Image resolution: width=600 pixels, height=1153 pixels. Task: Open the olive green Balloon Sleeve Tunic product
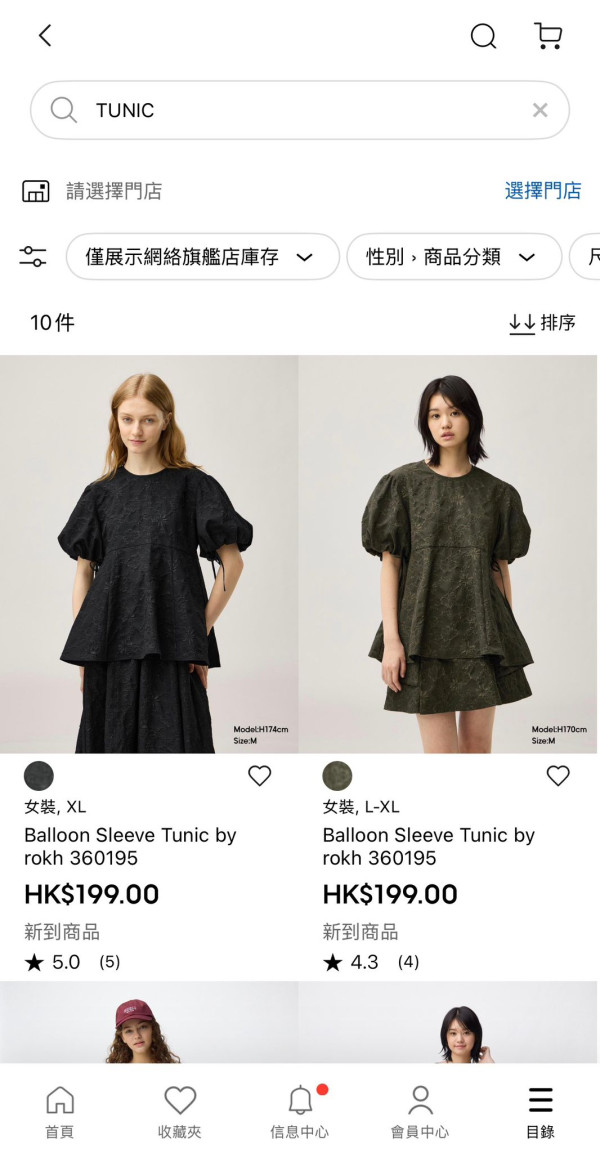[x=448, y=553]
